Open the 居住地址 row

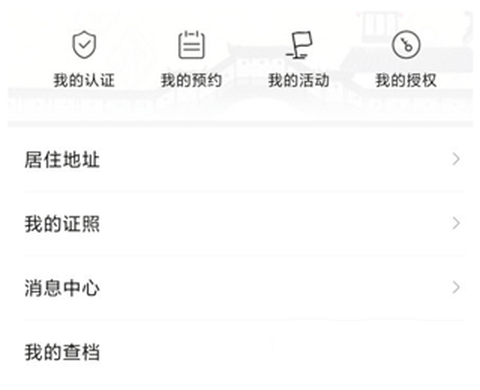[x=245, y=159]
